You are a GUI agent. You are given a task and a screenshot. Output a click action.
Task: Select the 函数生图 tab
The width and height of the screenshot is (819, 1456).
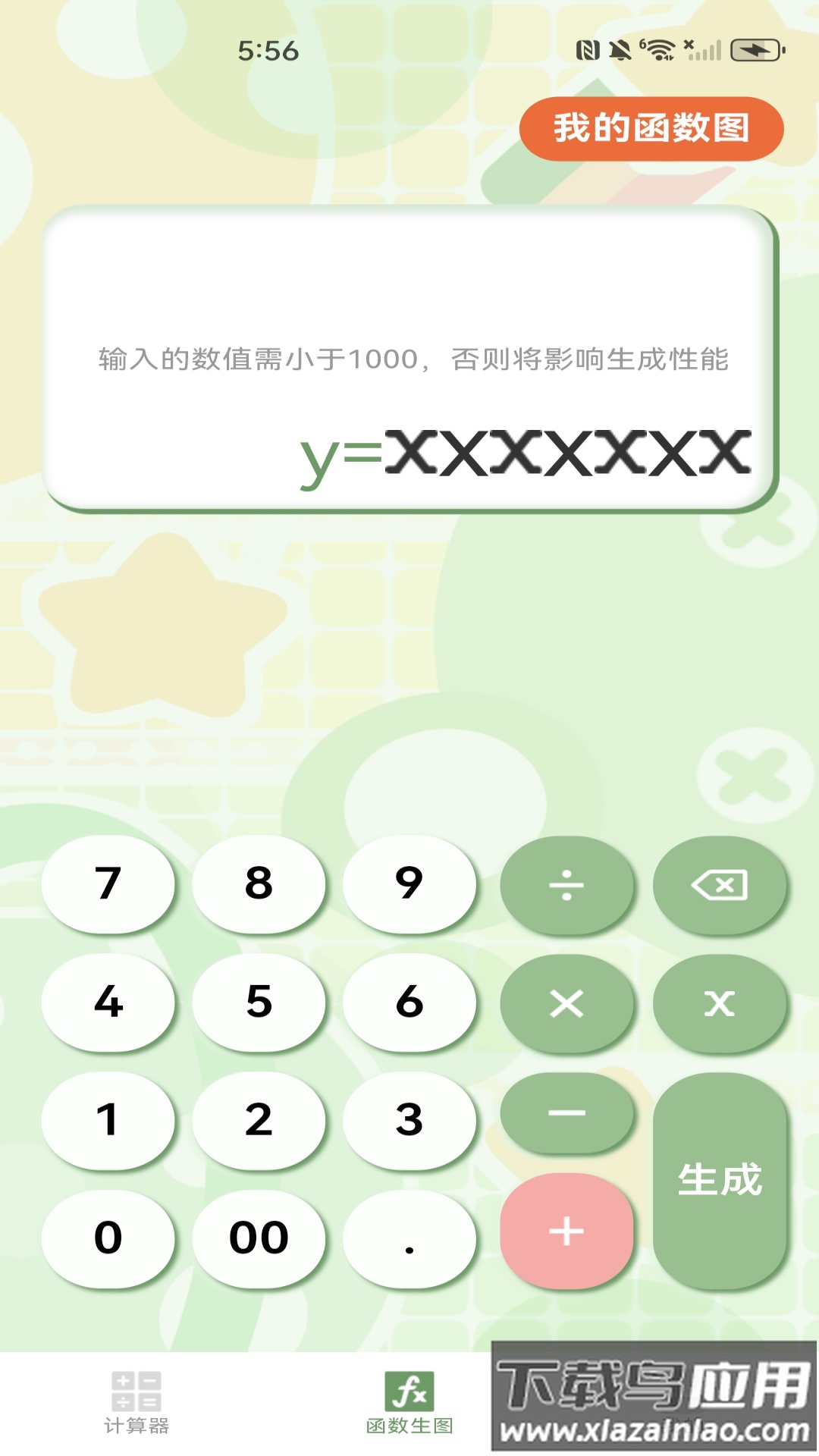(409, 1403)
